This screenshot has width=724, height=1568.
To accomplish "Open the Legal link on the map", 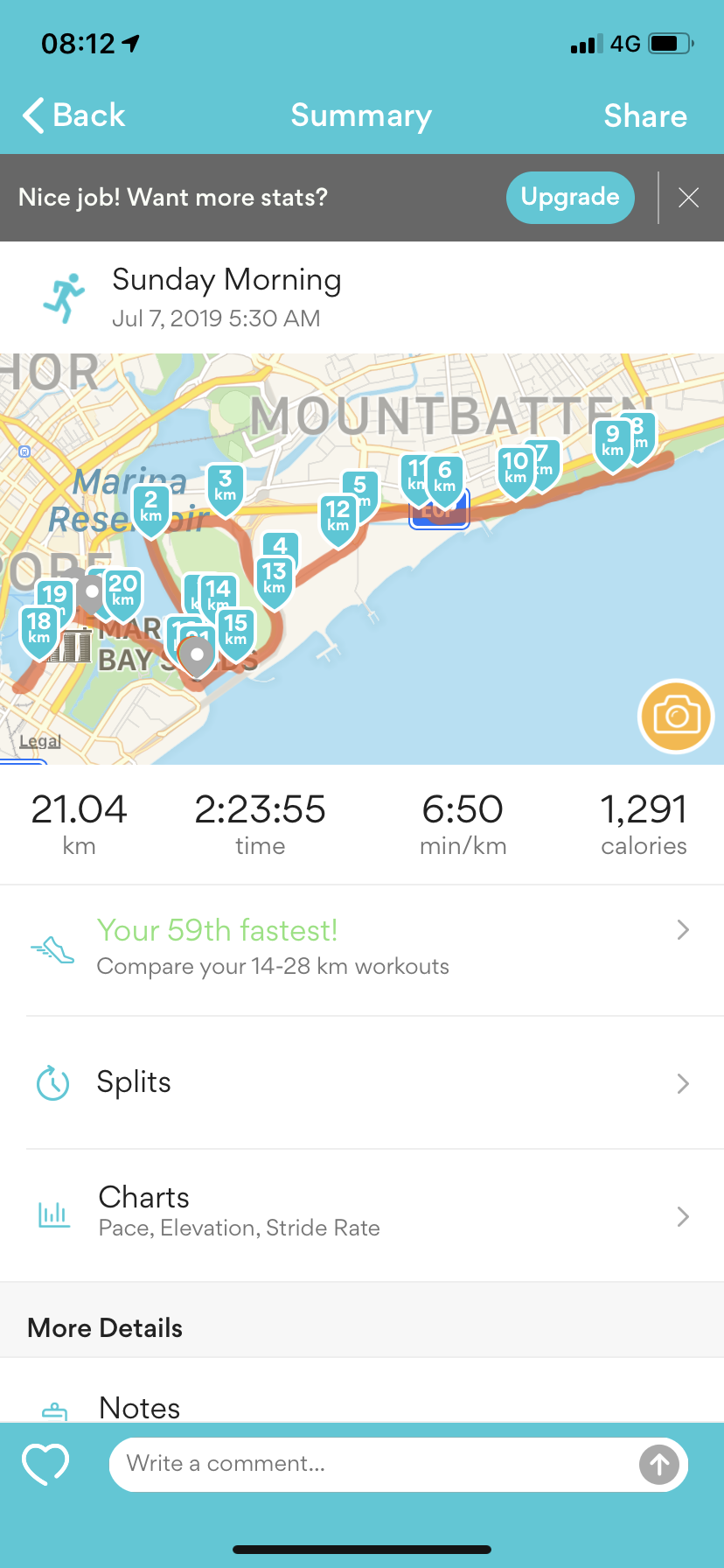I will pyautogui.click(x=40, y=741).
